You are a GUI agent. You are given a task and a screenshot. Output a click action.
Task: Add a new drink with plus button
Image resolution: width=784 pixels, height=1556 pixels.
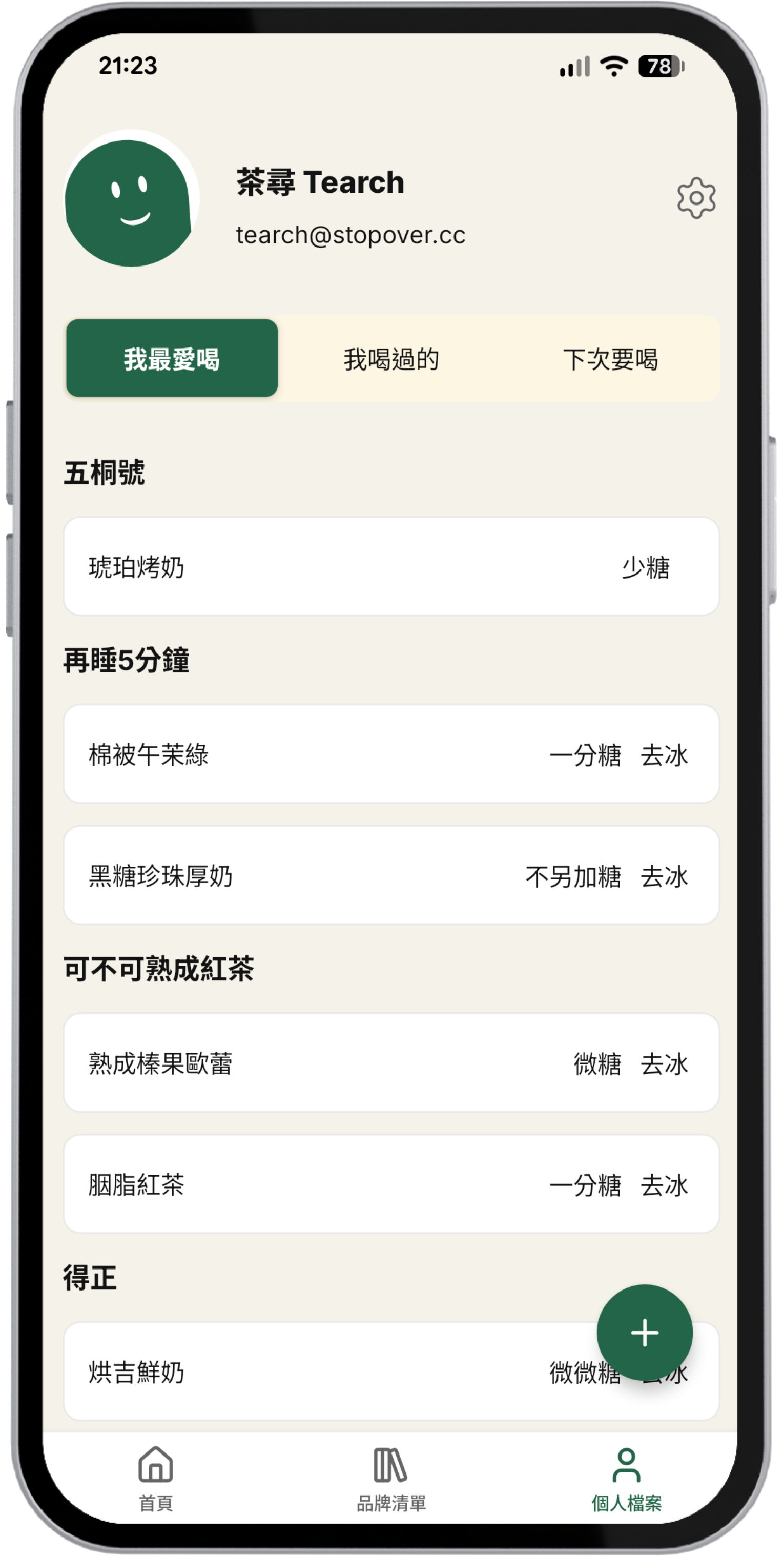[x=645, y=1333]
